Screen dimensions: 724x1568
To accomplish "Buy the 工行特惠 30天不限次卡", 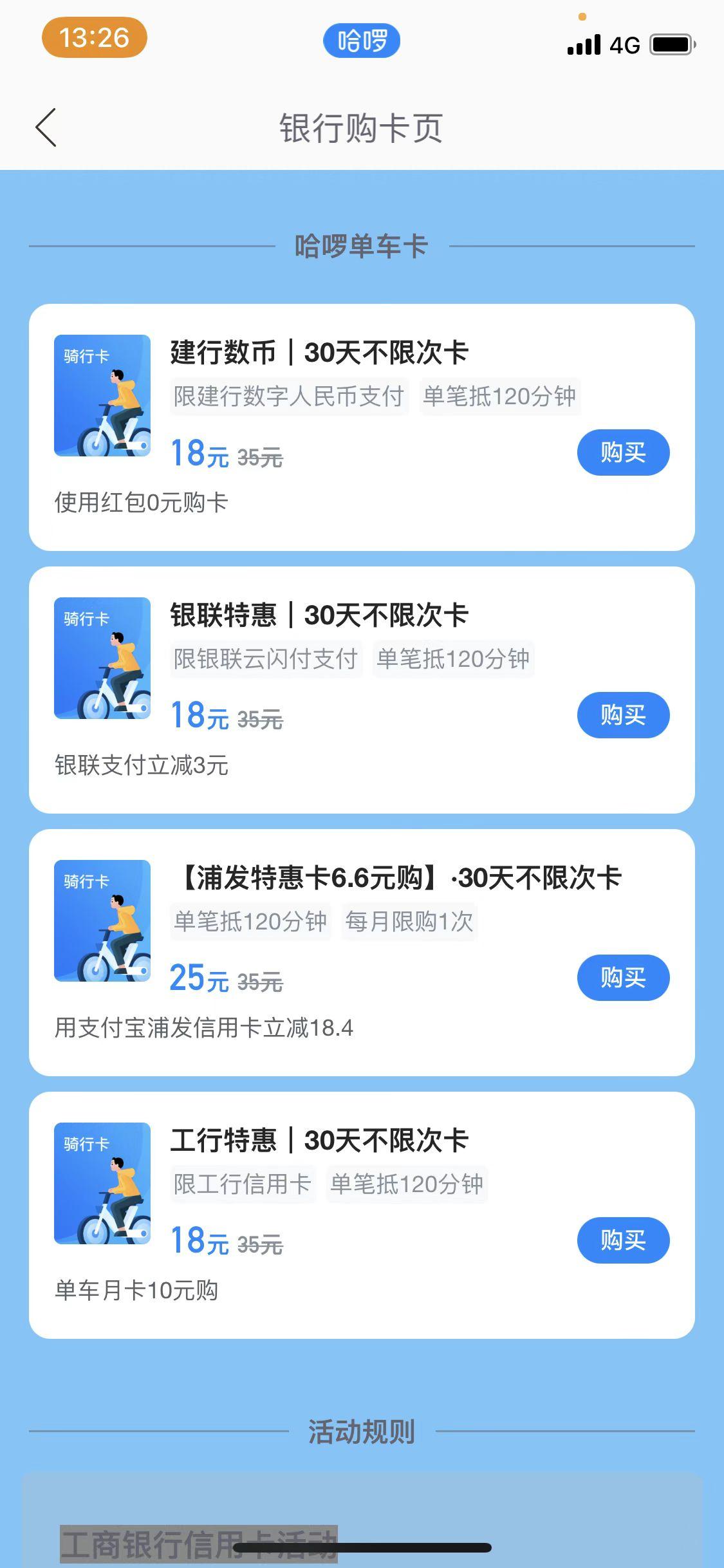I will (622, 1240).
